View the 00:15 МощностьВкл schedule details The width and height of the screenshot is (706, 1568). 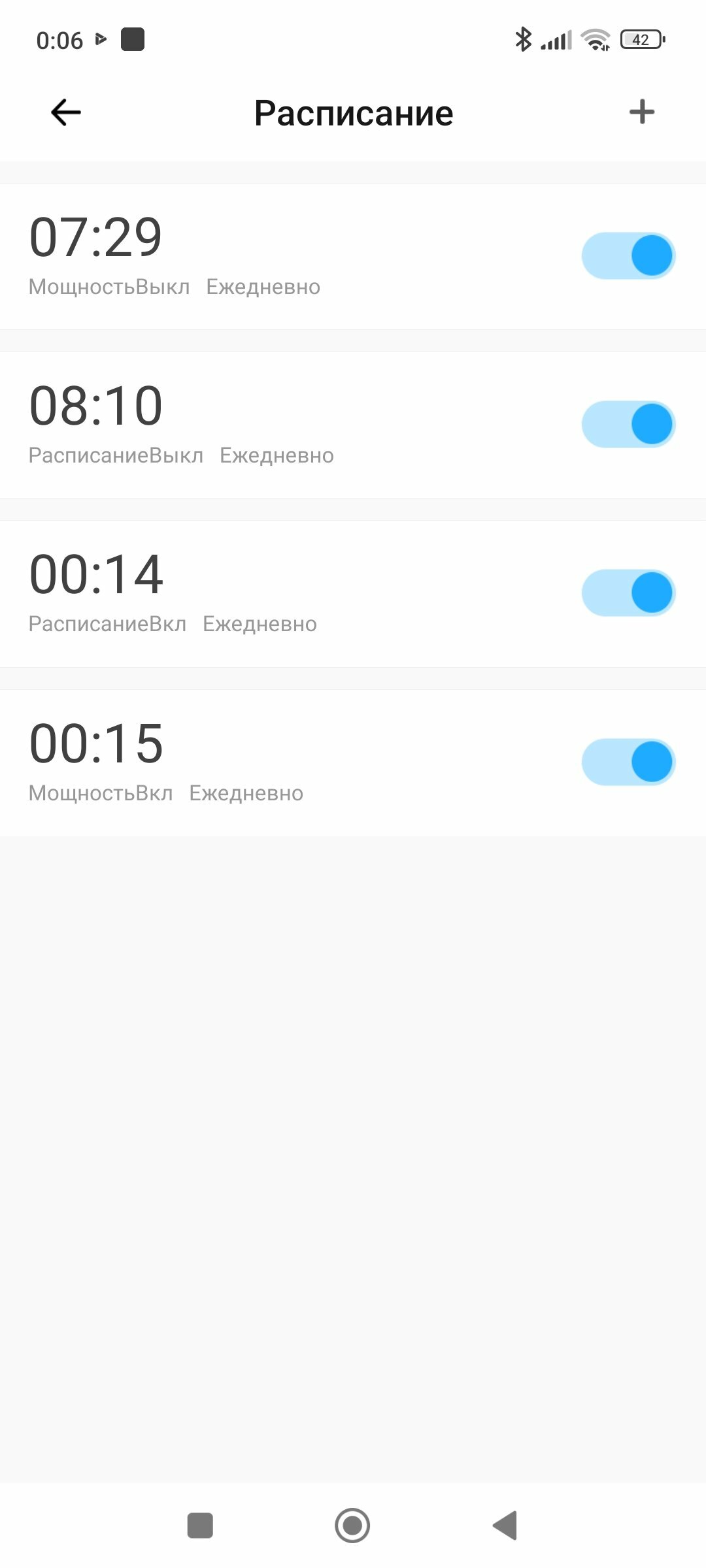pos(261,762)
